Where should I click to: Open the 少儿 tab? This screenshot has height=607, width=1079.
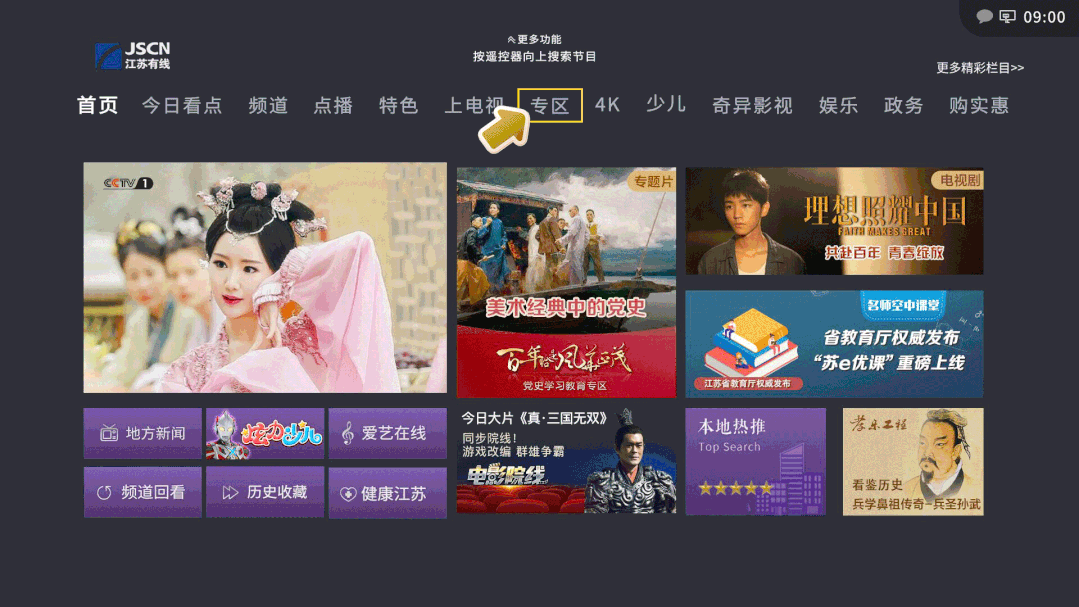click(x=666, y=104)
